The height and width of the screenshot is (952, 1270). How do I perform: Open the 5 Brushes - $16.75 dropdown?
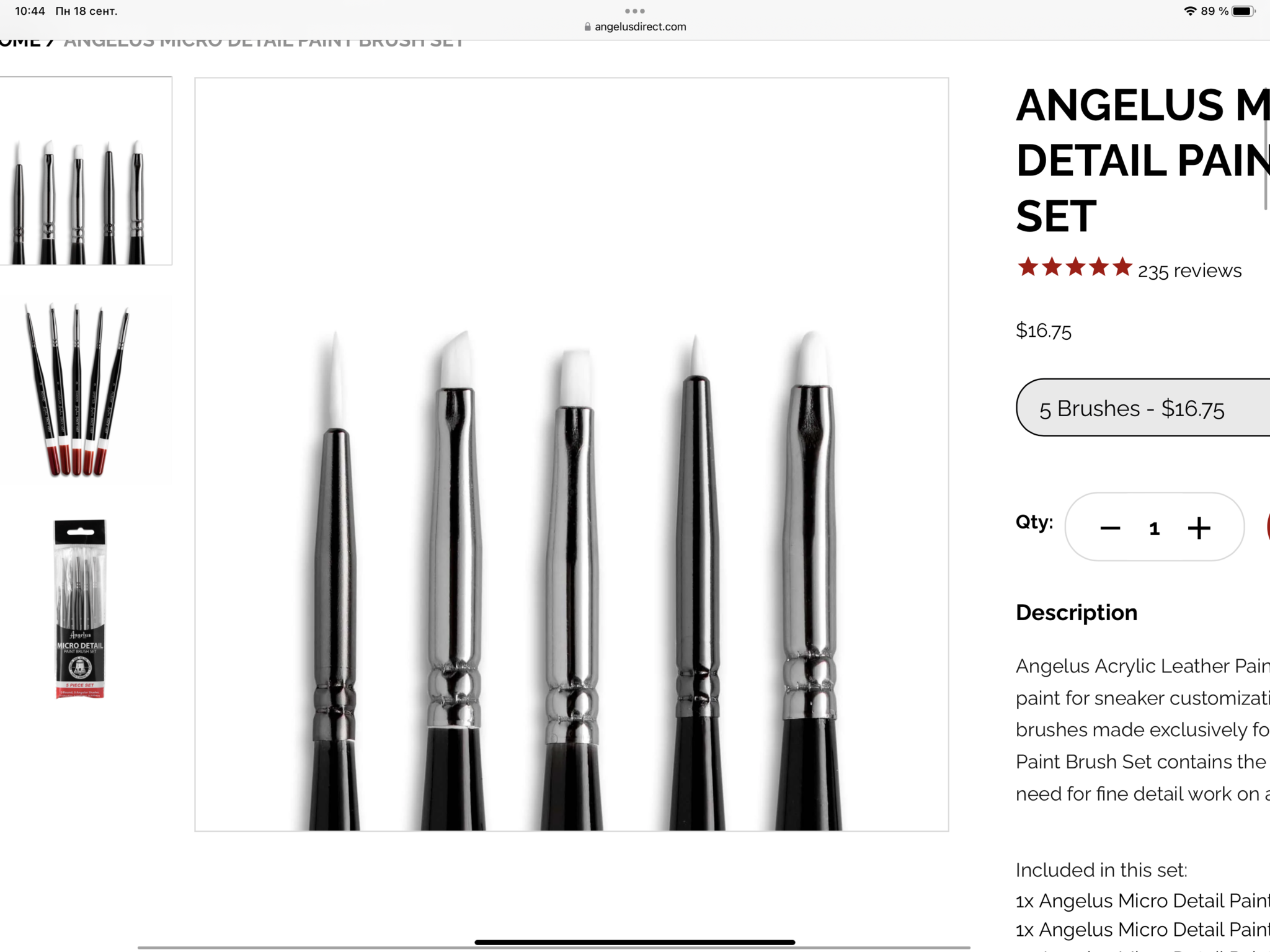1143,407
